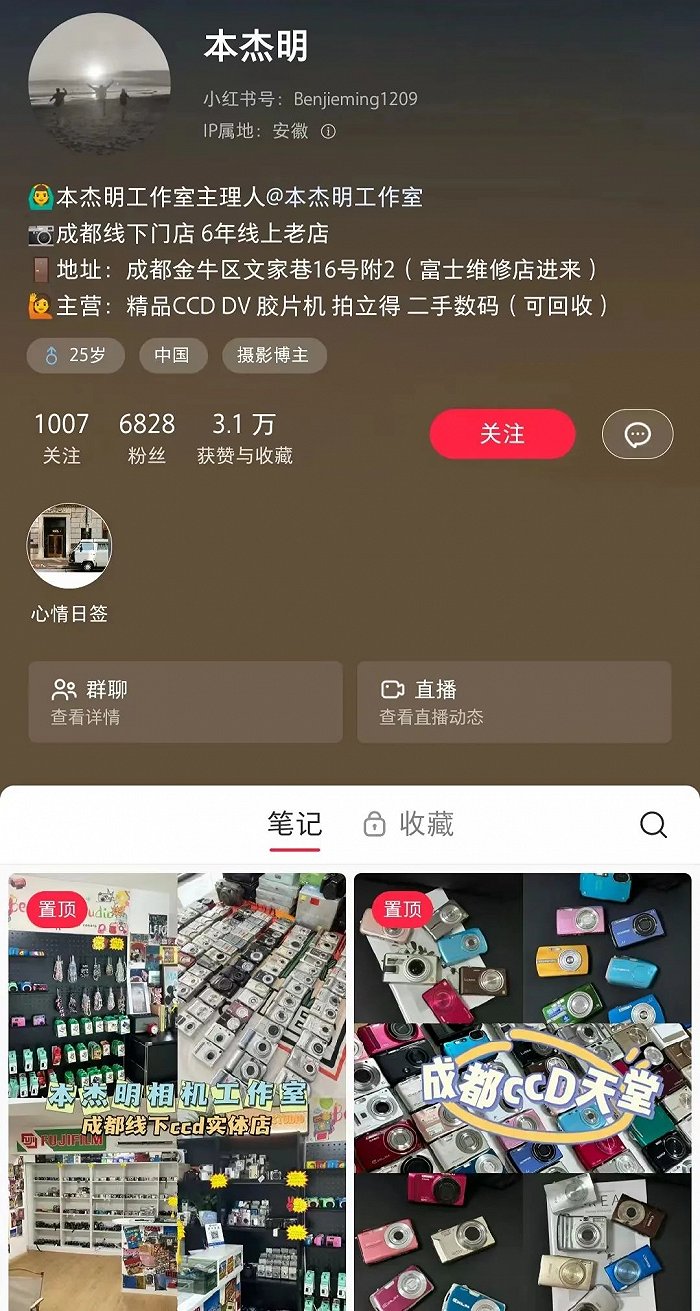View the profile avatar photo
The image size is (700, 1311).
coord(99,84)
